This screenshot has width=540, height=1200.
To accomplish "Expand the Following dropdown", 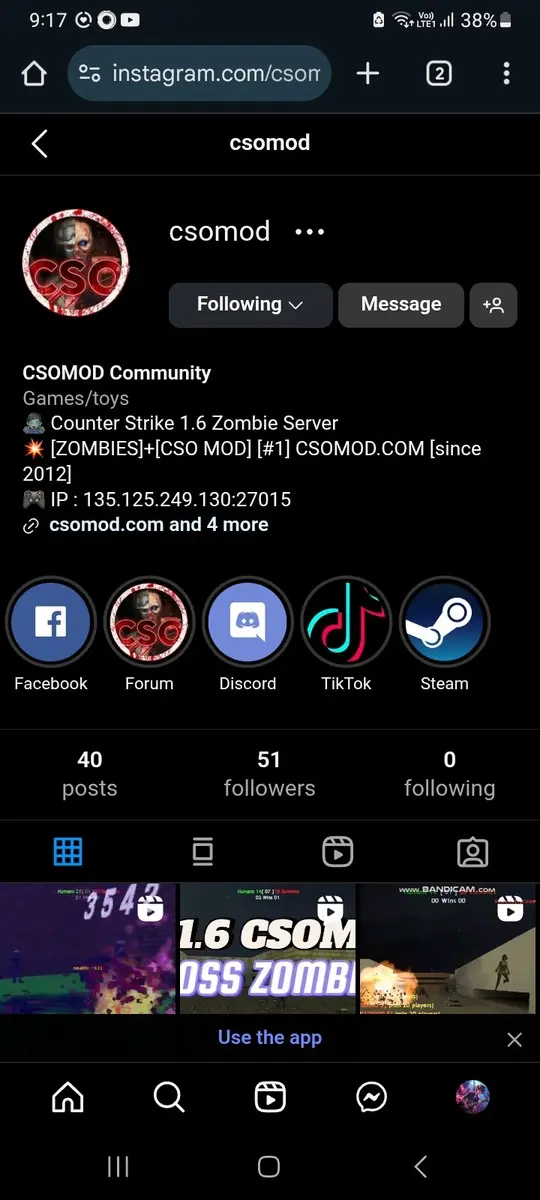I will (250, 305).
